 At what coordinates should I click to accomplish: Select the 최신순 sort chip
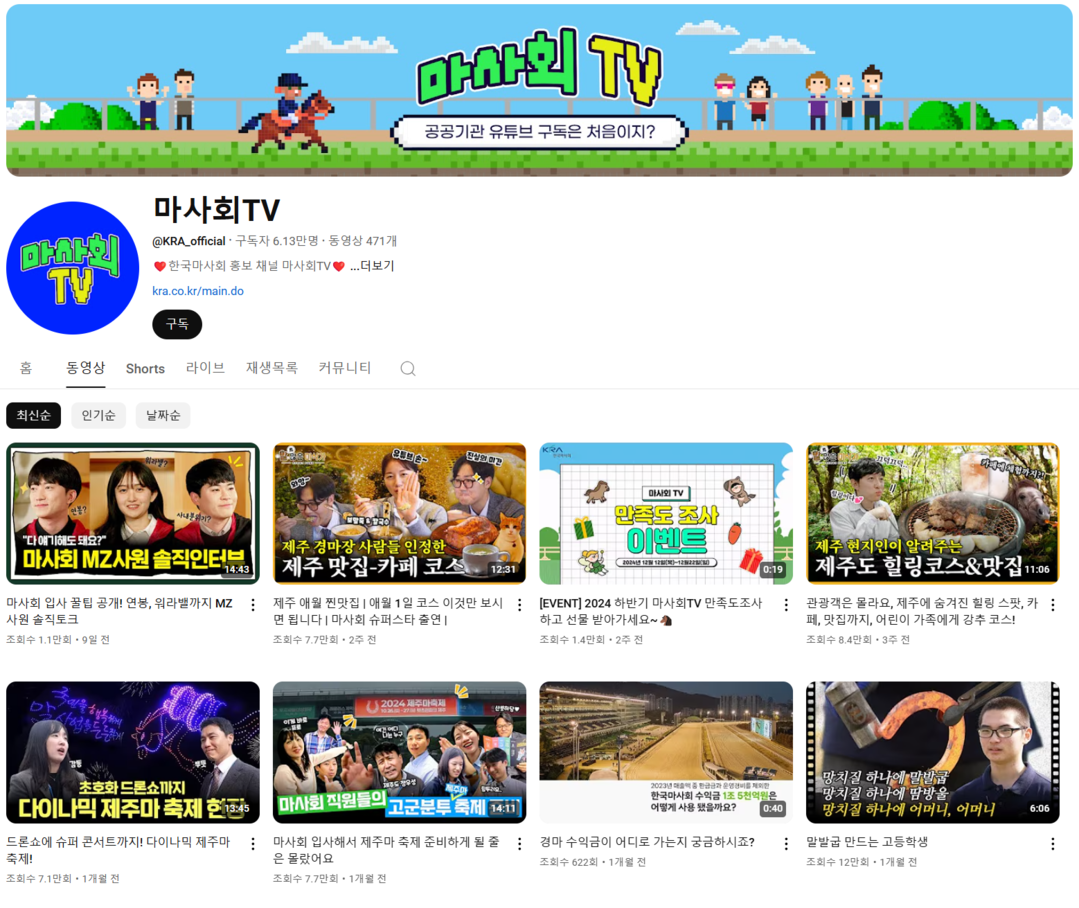[33, 415]
